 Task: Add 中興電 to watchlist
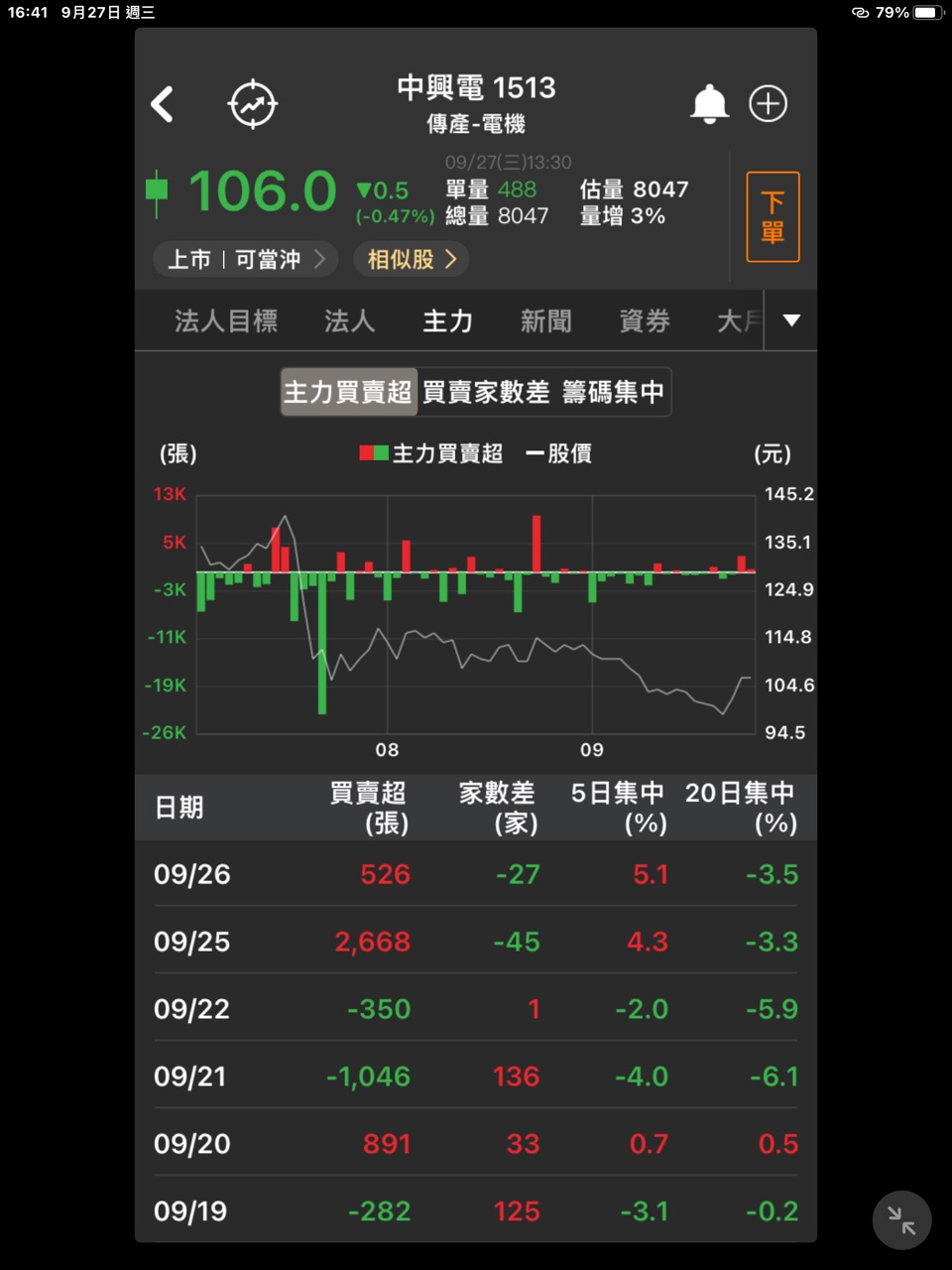768,104
